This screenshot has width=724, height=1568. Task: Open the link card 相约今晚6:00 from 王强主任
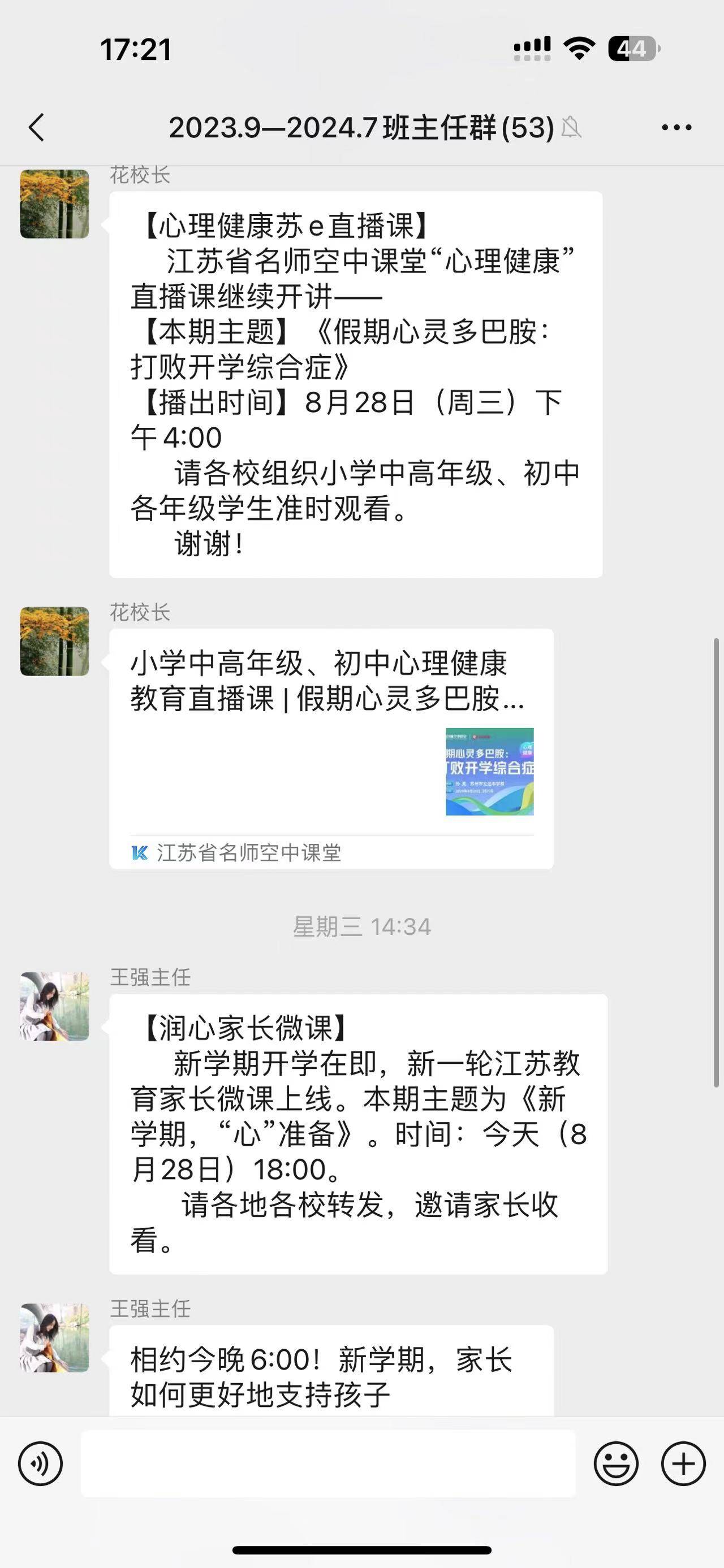coord(331,1377)
